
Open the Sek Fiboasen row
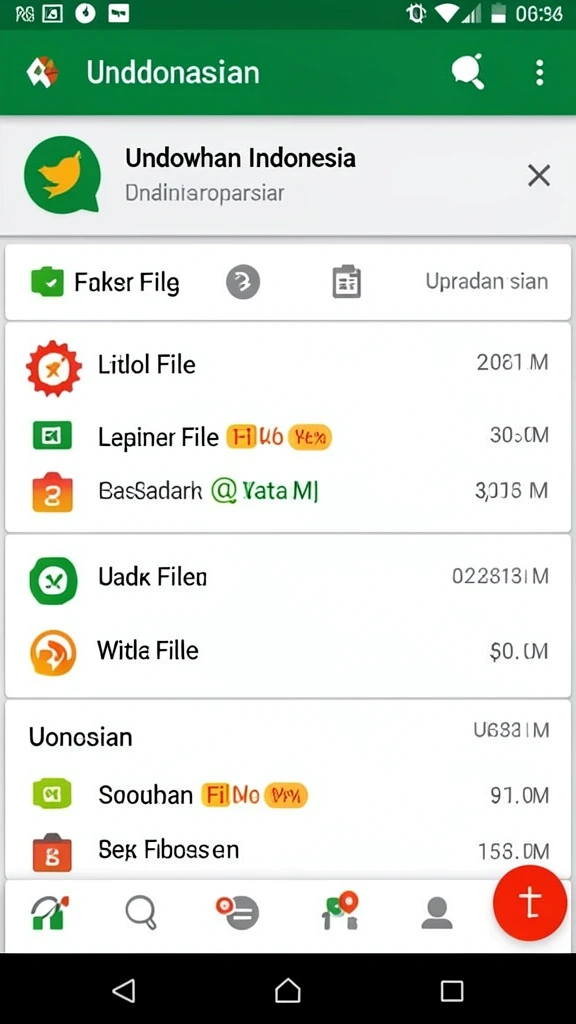click(288, 850)
